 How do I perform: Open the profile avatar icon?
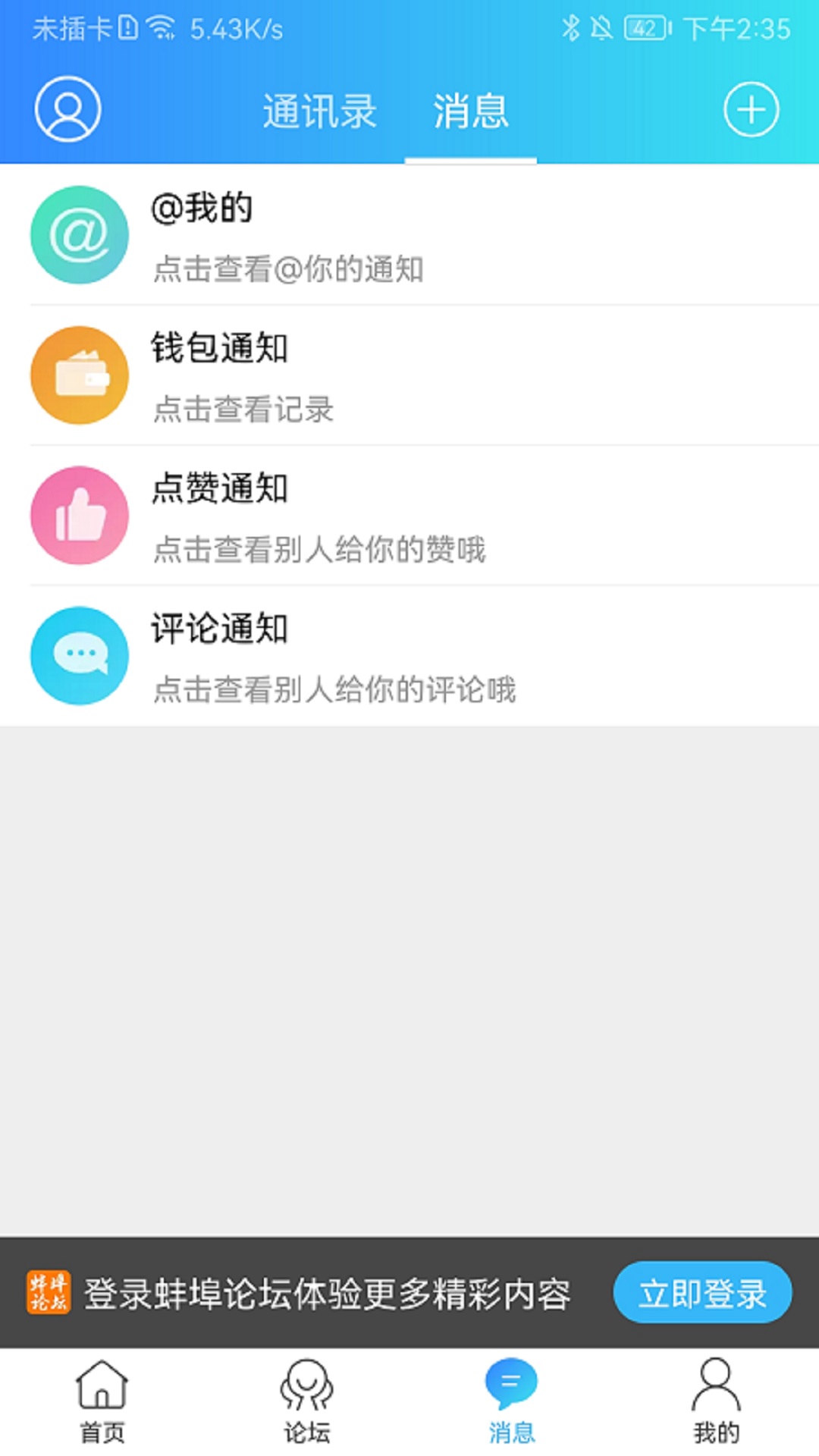click(x=67, y=109)
